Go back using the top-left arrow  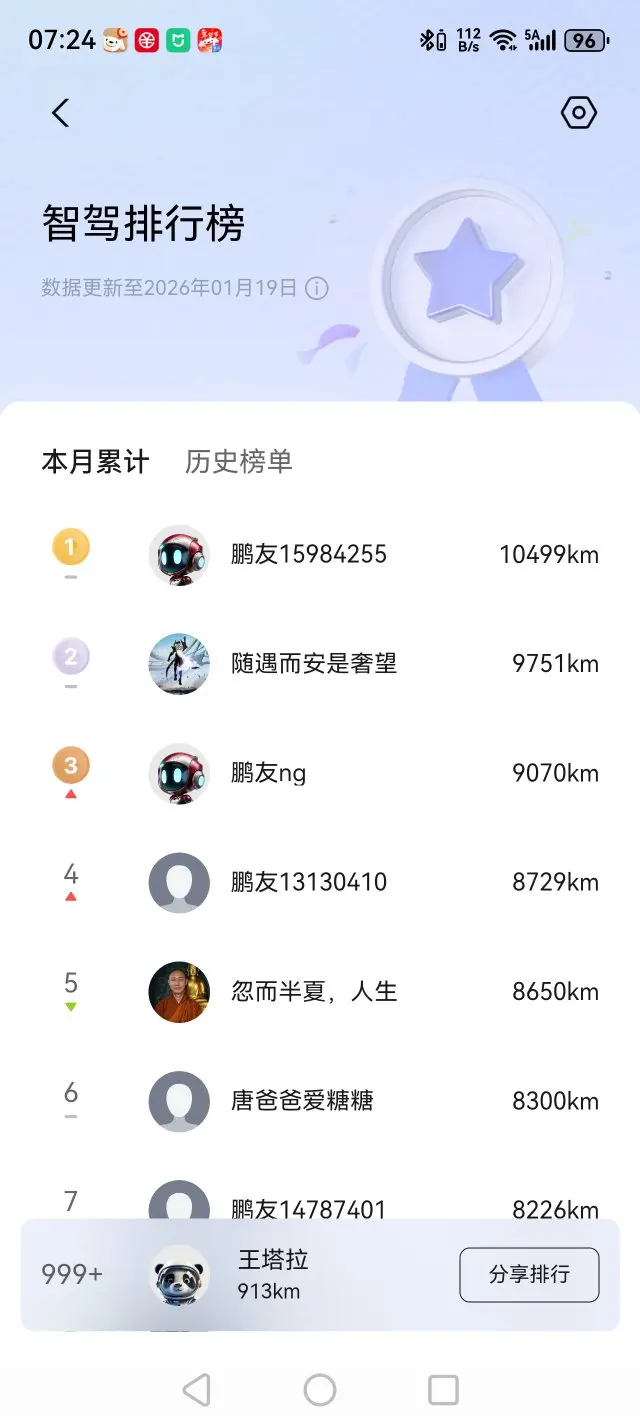pos(61,113)
